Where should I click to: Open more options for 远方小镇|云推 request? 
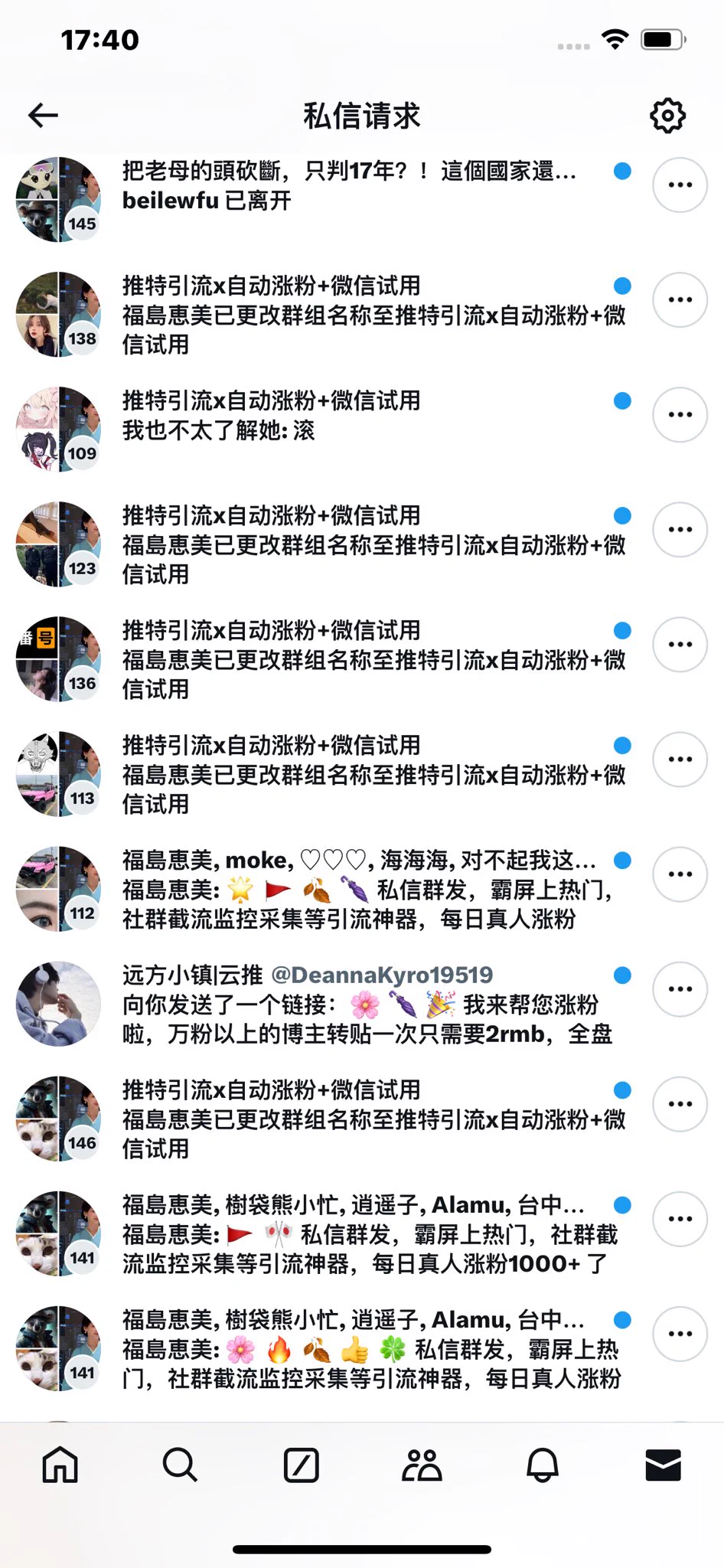680,989
